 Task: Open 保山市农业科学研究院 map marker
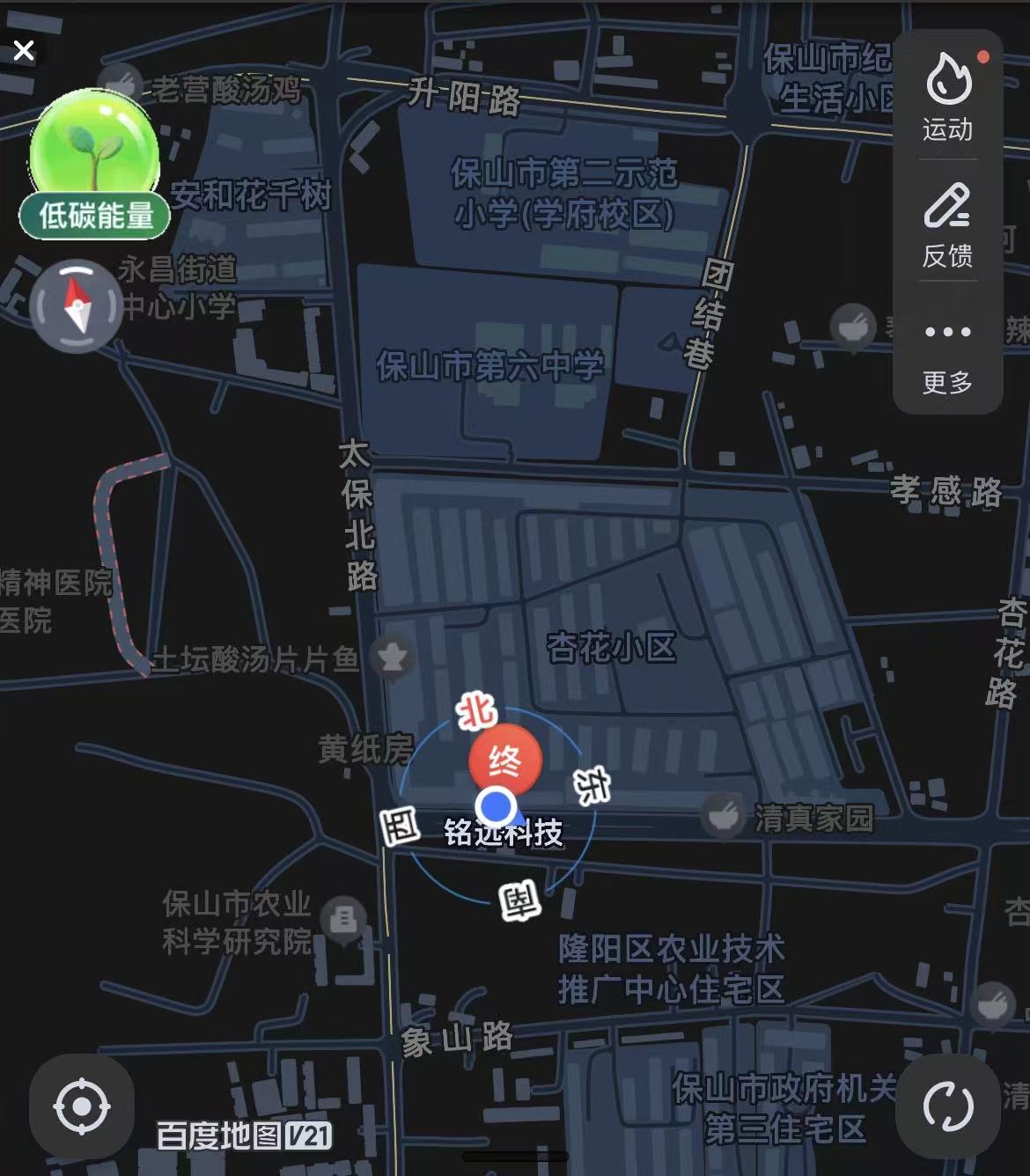tap(342, 920)
